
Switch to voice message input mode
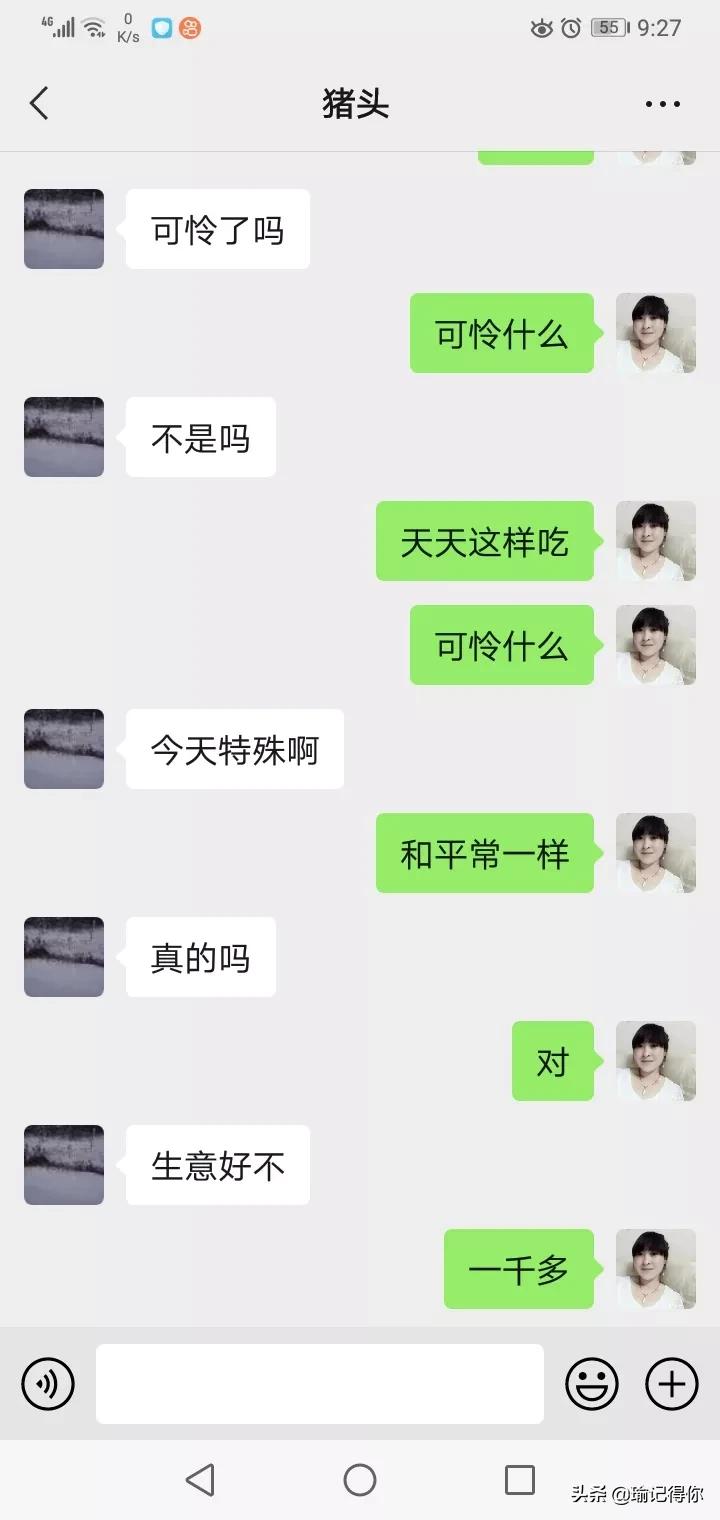pos(47,1384)
